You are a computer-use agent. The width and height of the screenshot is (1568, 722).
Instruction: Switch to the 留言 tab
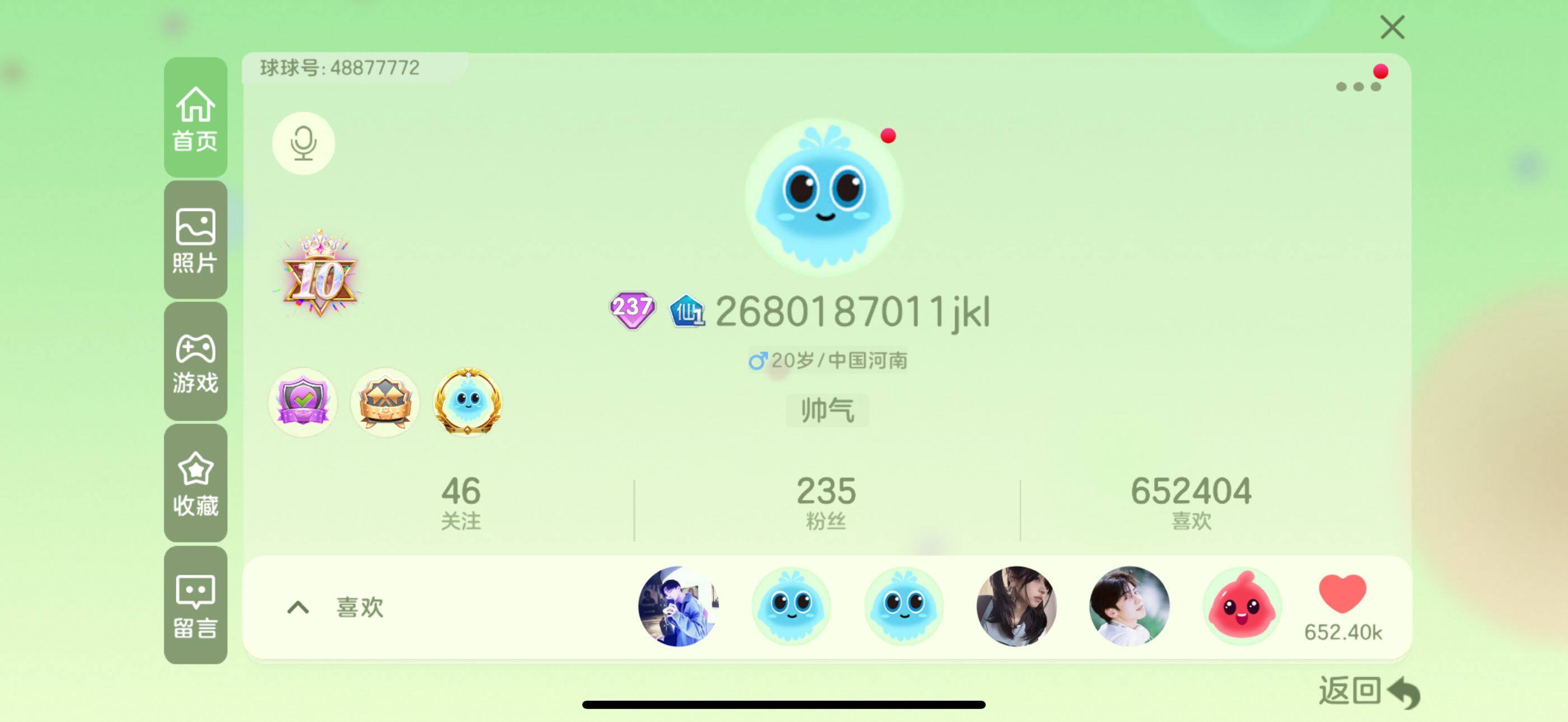pos(195,605)
